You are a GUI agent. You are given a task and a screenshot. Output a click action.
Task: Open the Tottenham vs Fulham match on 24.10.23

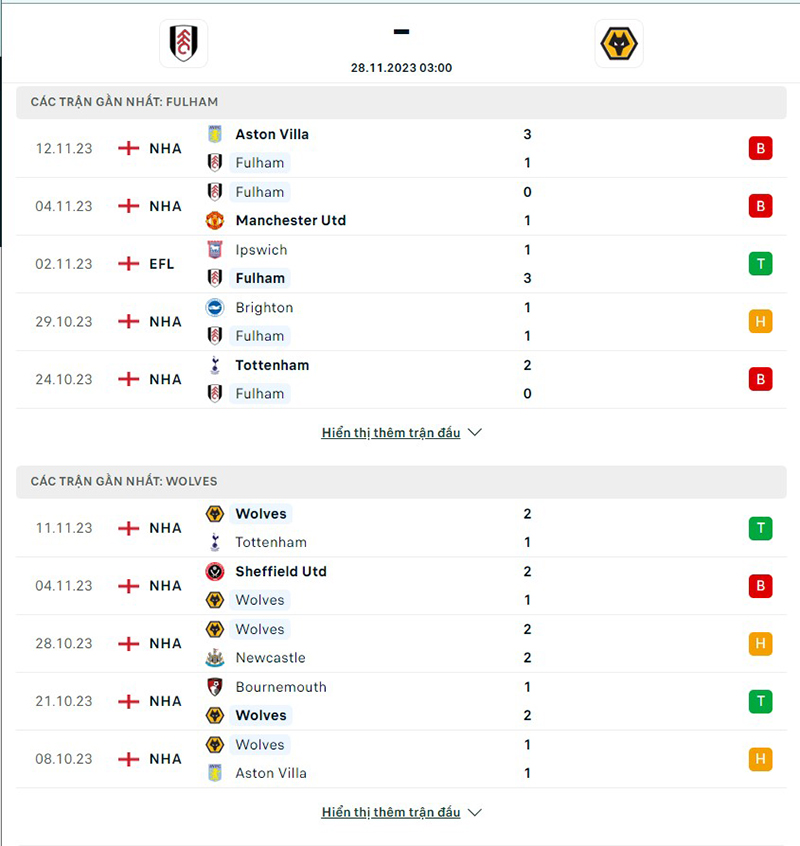pyautogui.click(x=400, y=379)
